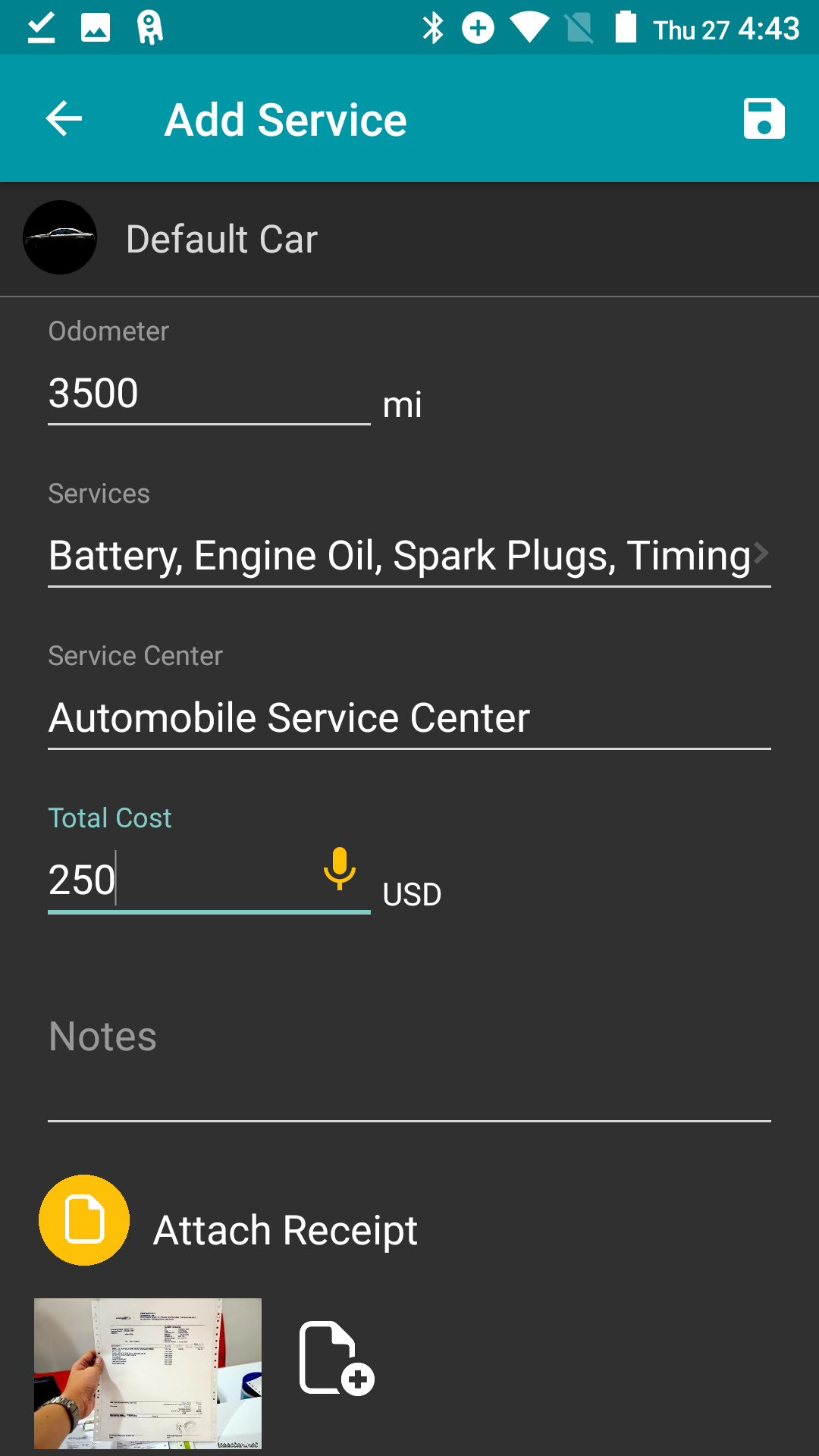Open the attached receipt photo
This screenshot has width=819, height=1456.
(x=148, y=1373)
